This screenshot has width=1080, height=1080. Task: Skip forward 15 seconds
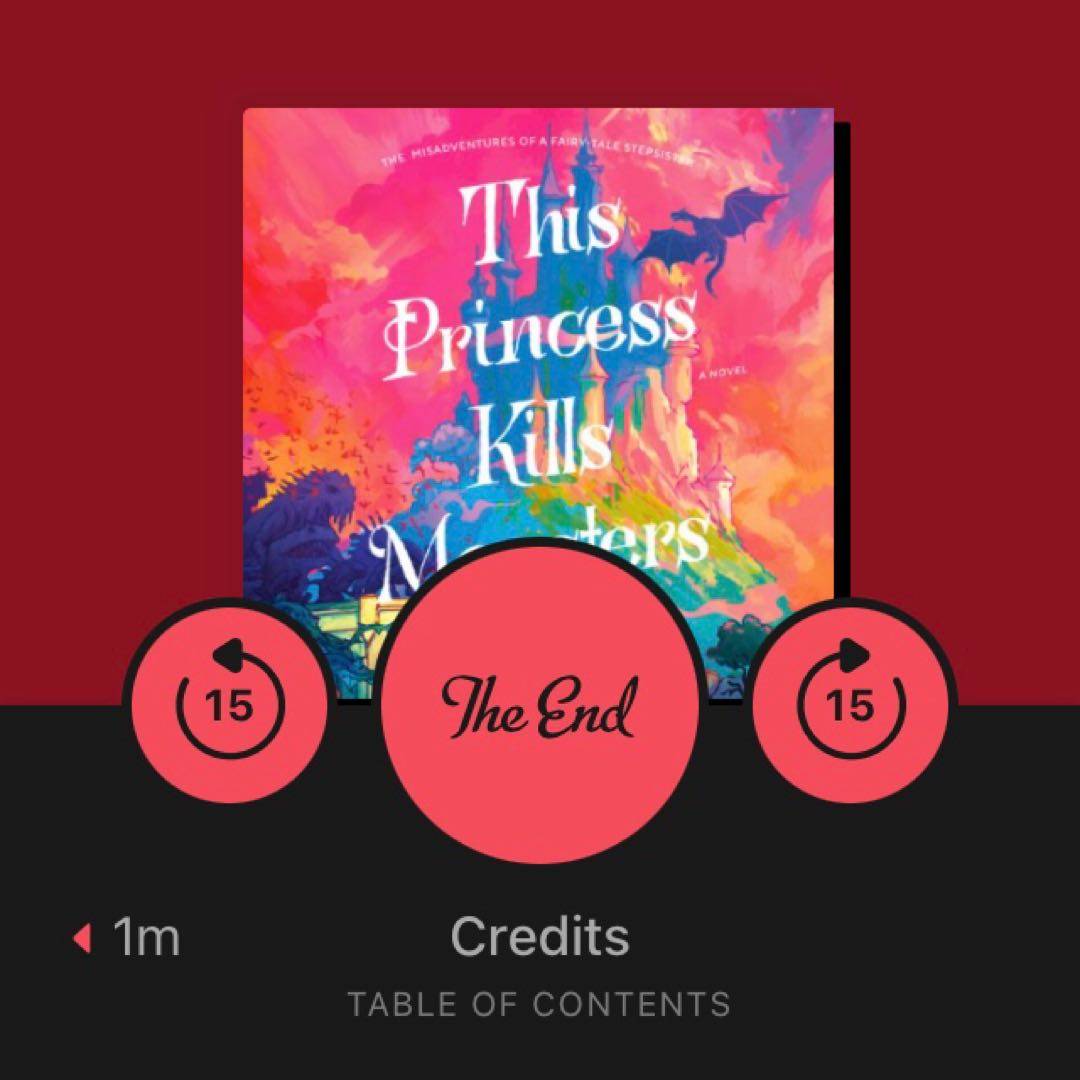tap(851, 703)
